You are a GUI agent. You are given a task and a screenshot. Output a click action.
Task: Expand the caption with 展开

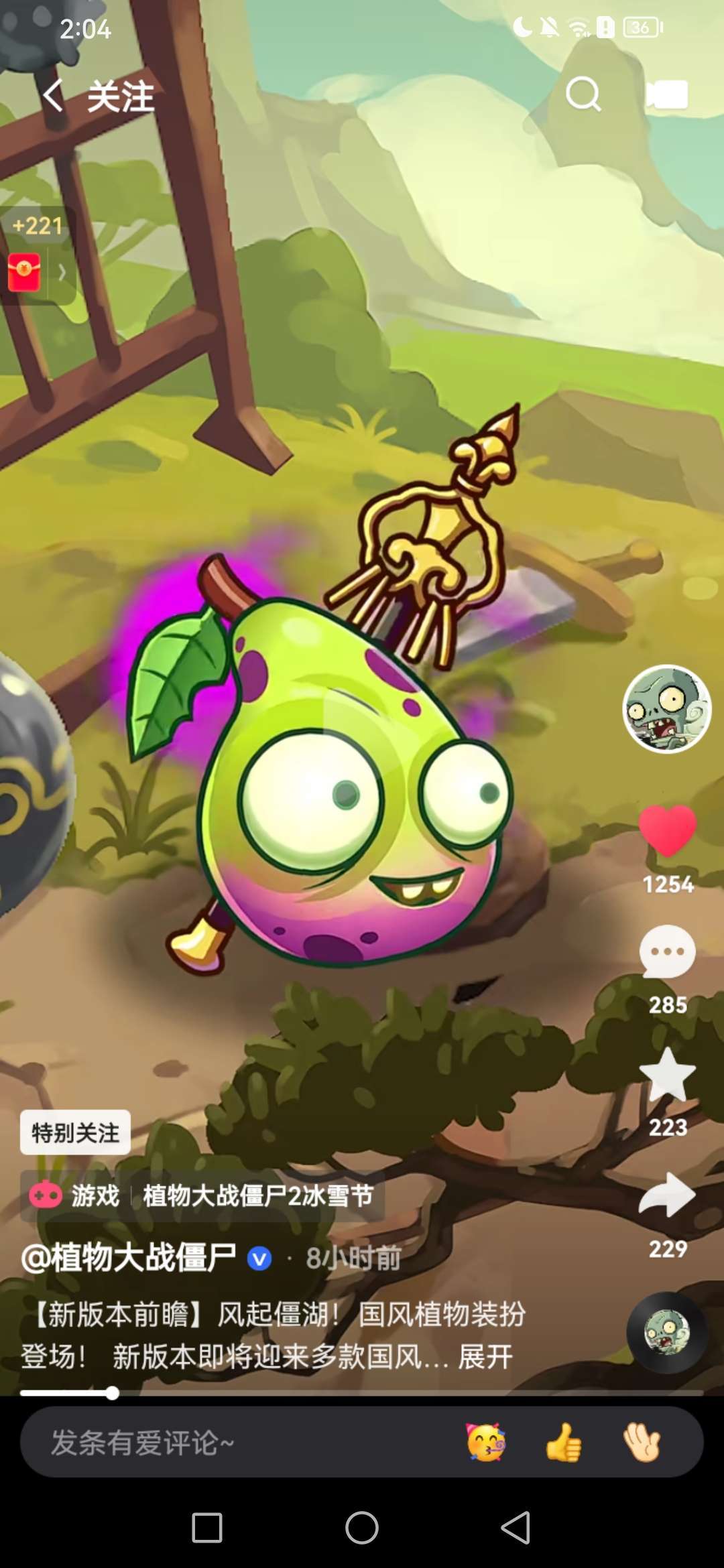pos(485,1357)
